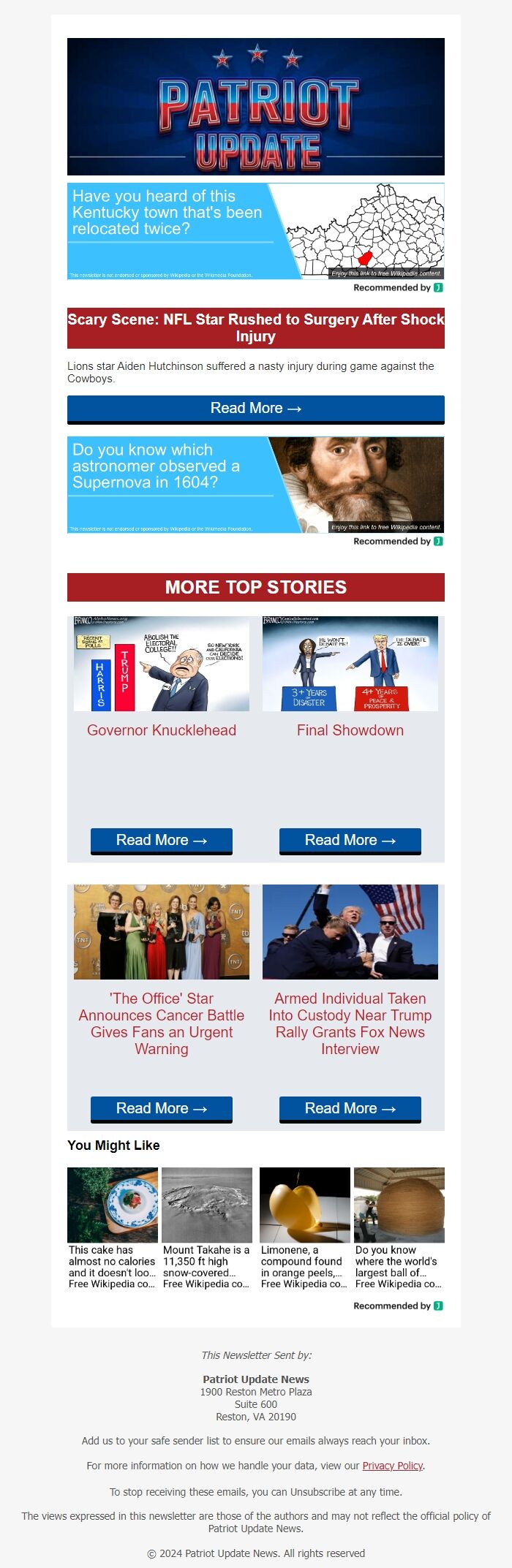512x1568 pixels.
Task: Read more about 'The Office' star
Action: click(x=162, y=1109)
